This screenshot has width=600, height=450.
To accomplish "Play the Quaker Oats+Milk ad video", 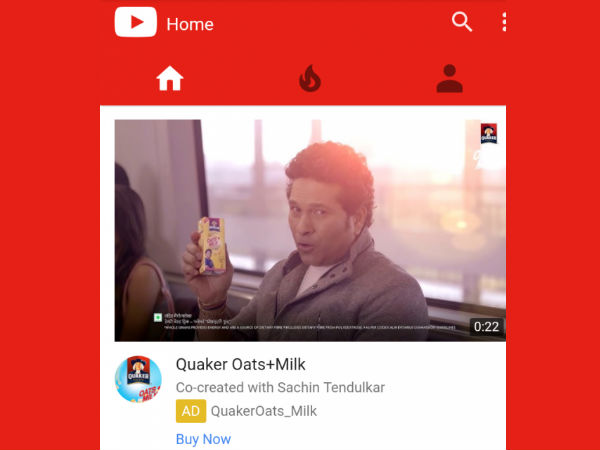I will click(x=310, y=230).
